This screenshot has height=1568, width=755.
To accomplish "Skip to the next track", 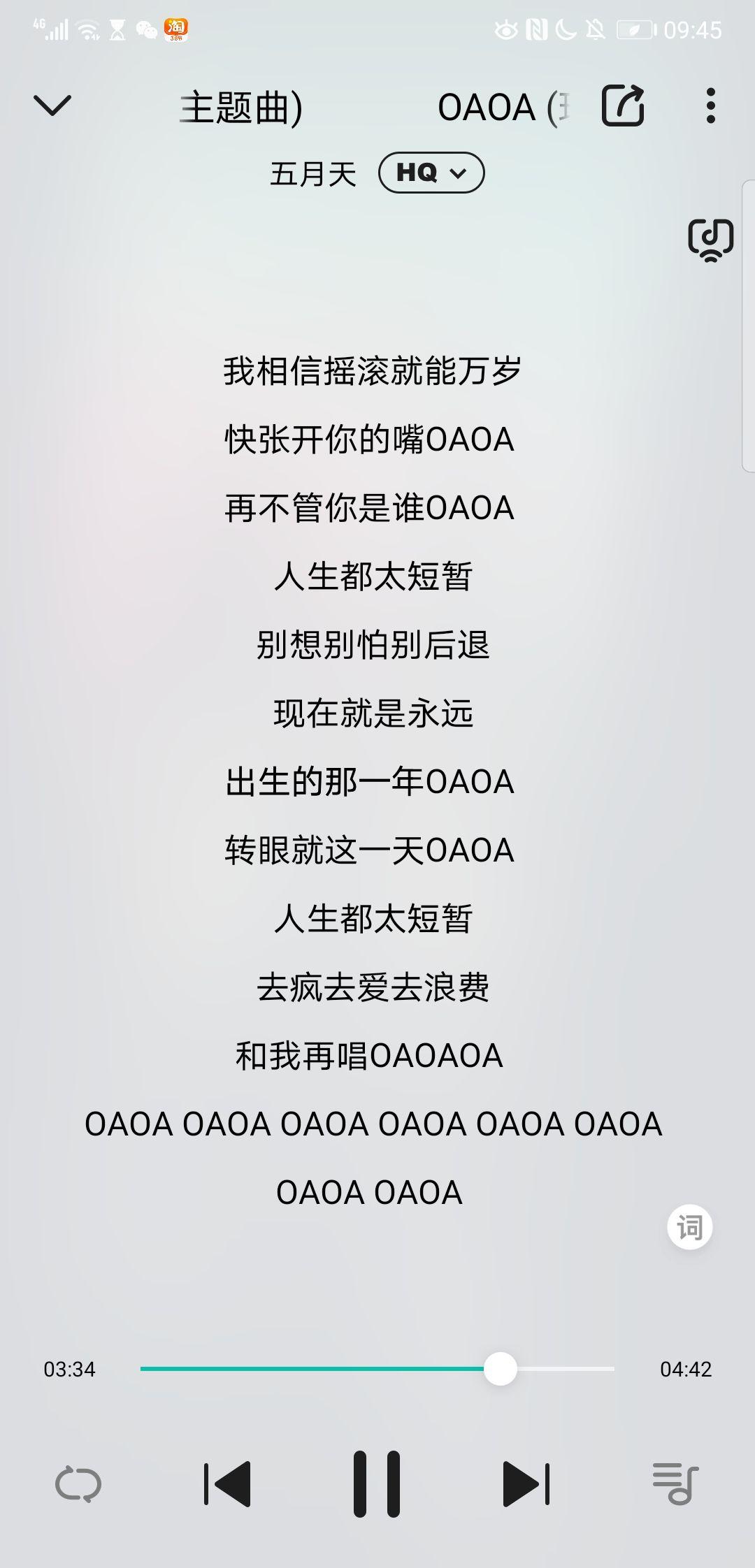I will click(526, 1484).
